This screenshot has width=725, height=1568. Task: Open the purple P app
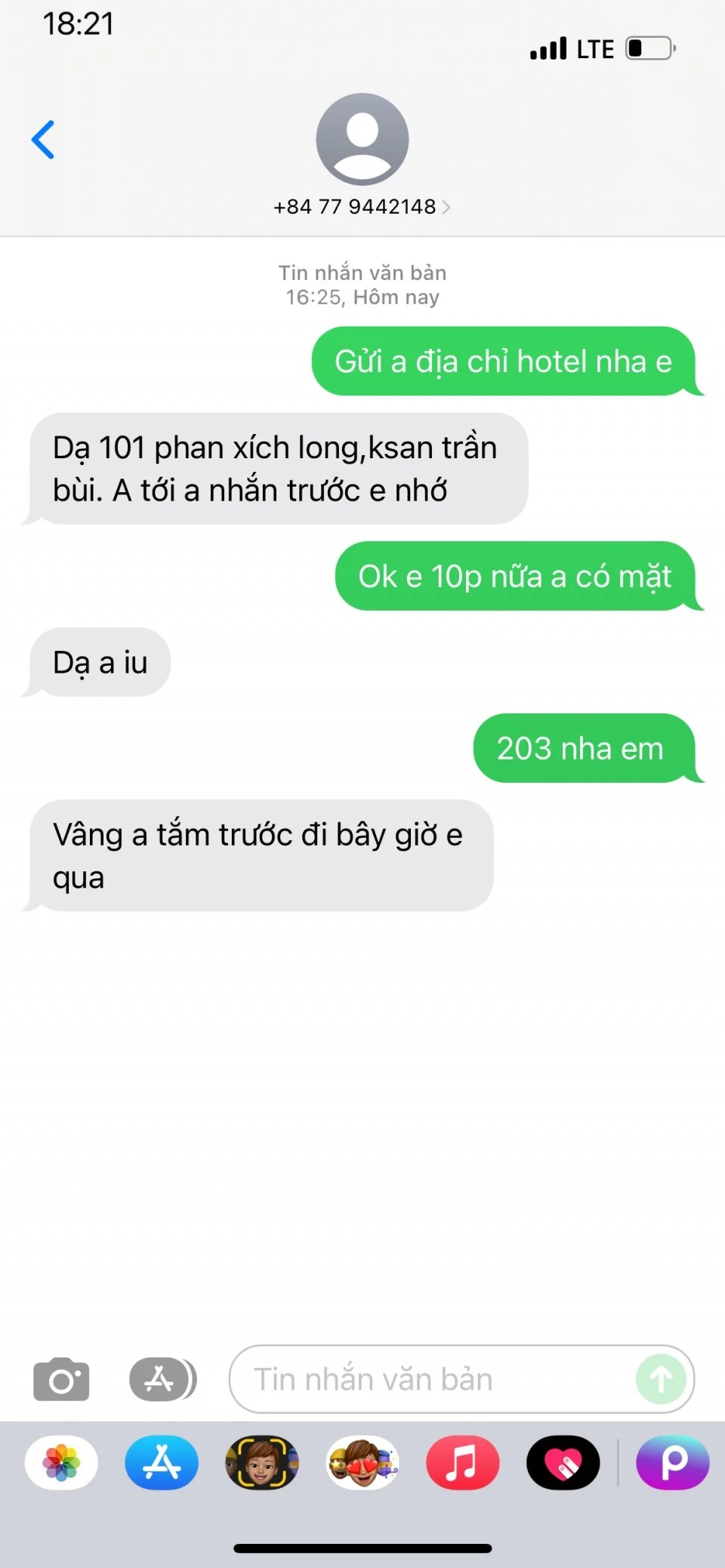pyautogui.click(x=672, y=1463)
